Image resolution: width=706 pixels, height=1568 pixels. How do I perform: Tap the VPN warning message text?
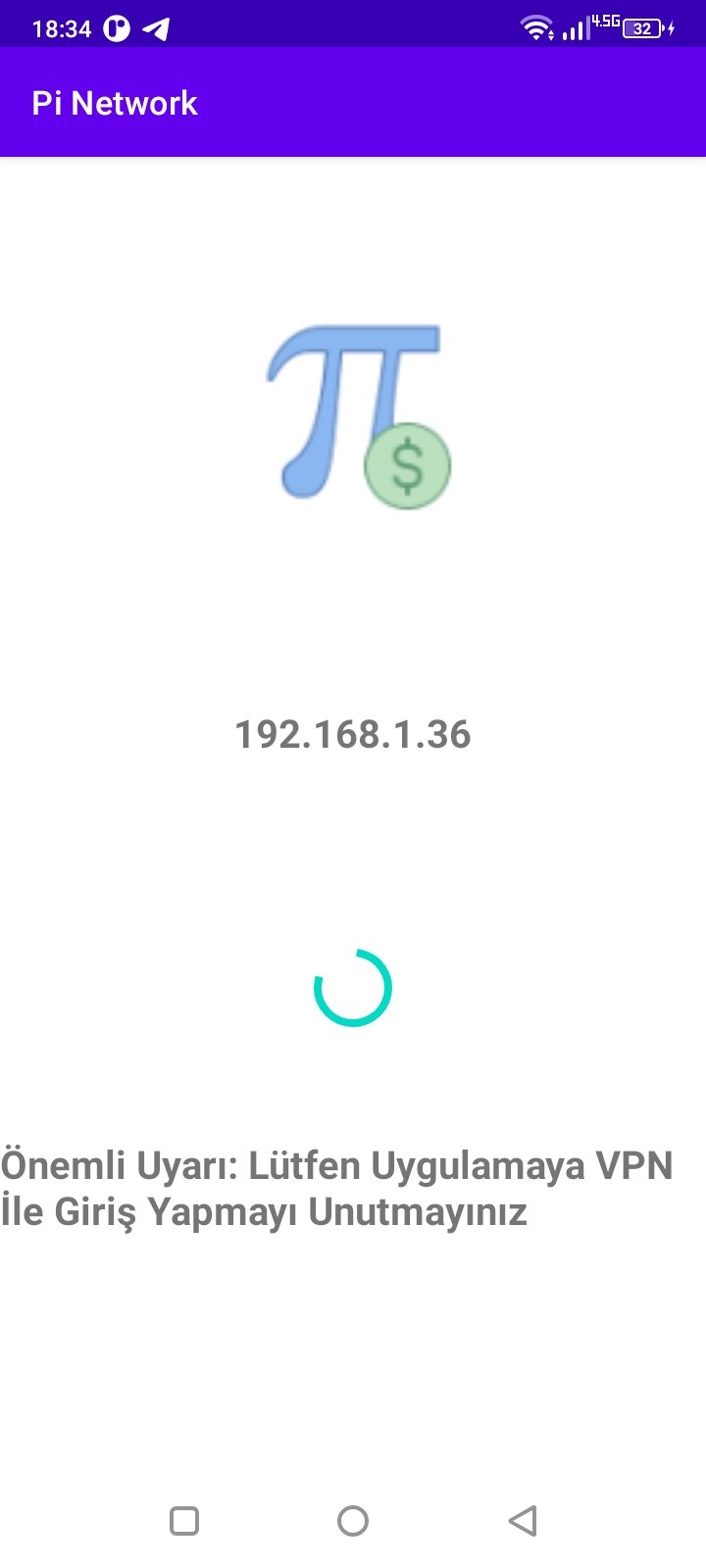point(338,1188)
